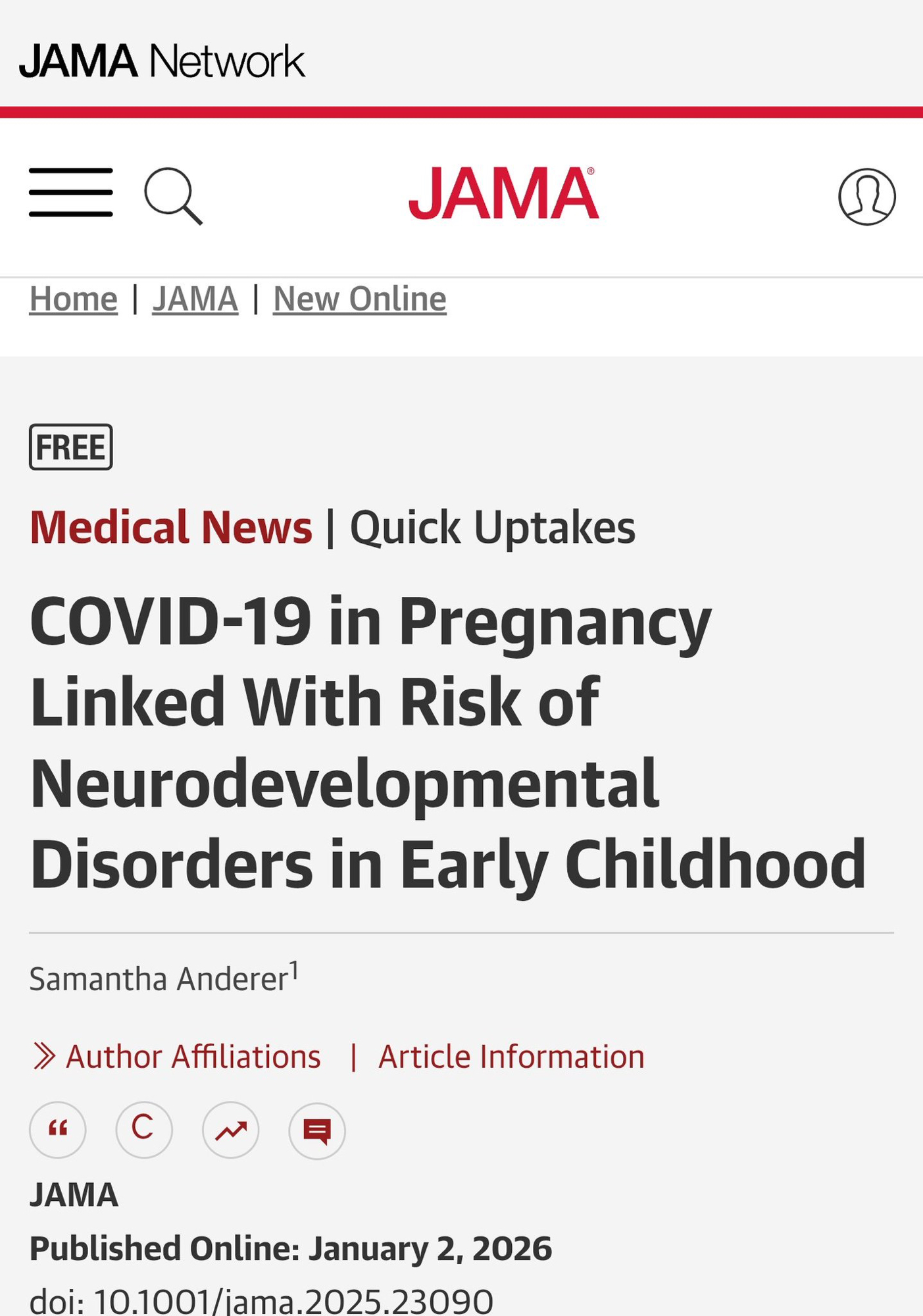This screenshot has width=923, height=1316.
Task: Open the New Online breadcrumb
Action: (x=359, y=299)
